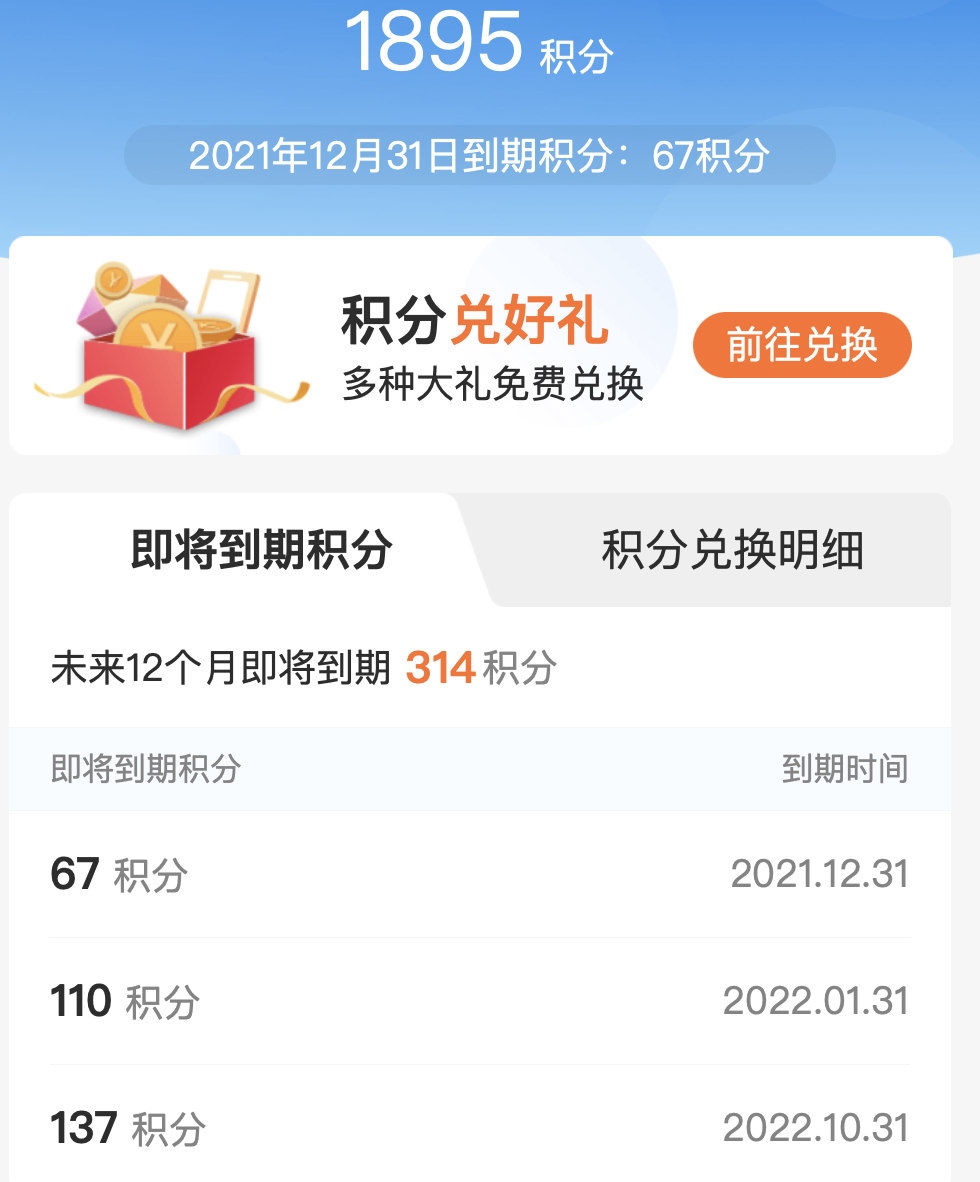
Task: Tap the 到期时间 column header
Action: 847,769
